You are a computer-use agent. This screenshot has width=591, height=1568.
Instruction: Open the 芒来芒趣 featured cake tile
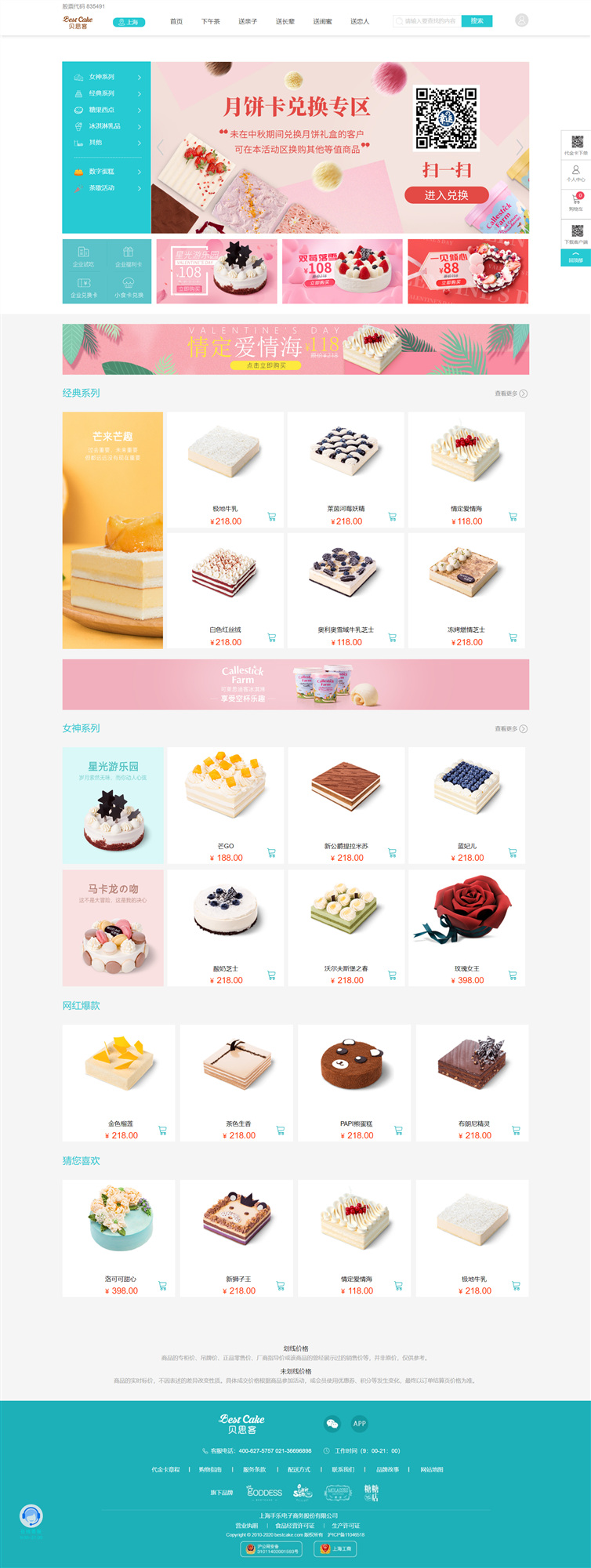[x=113, y=530]
